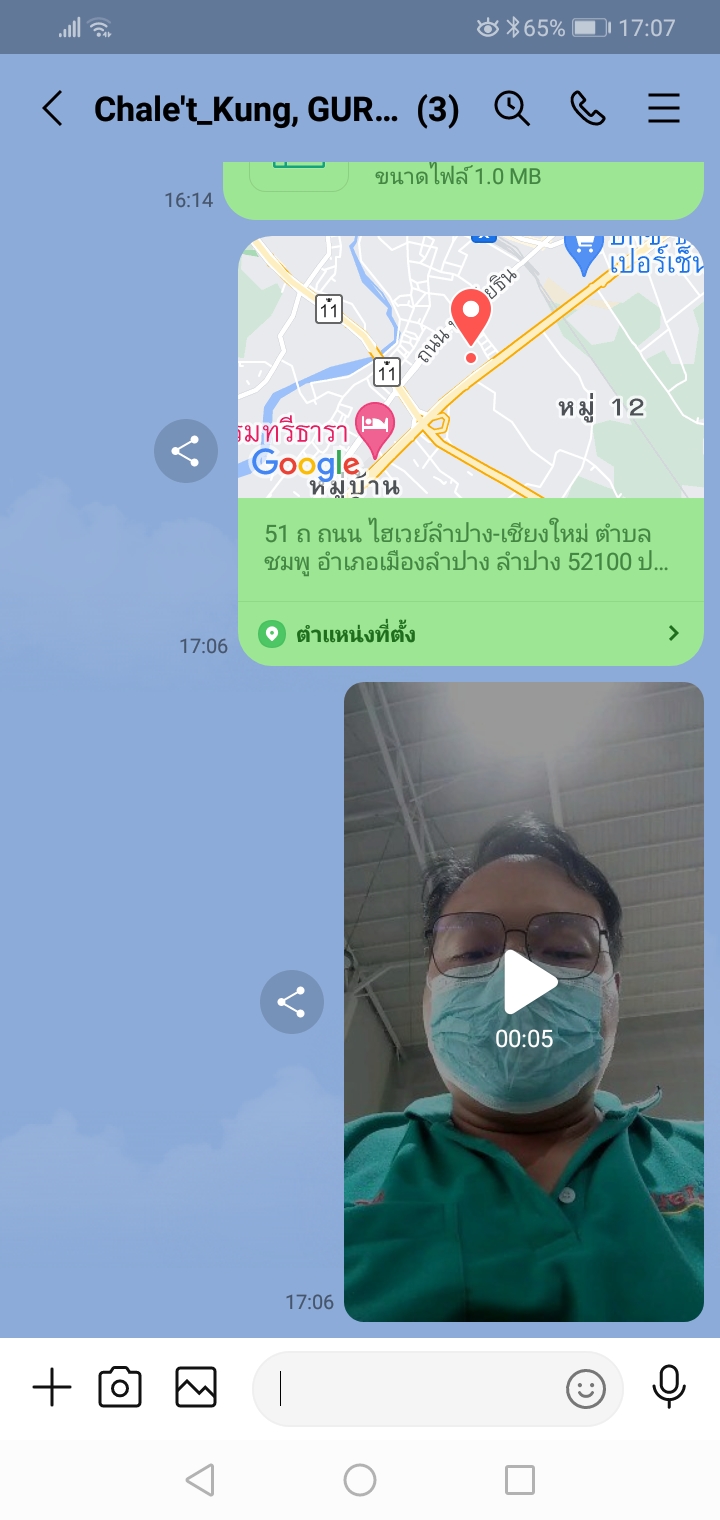720x1520 pixels.
Task: Share the 00:05 video message
Action: pyautogui.click(x=291, y=1001)
